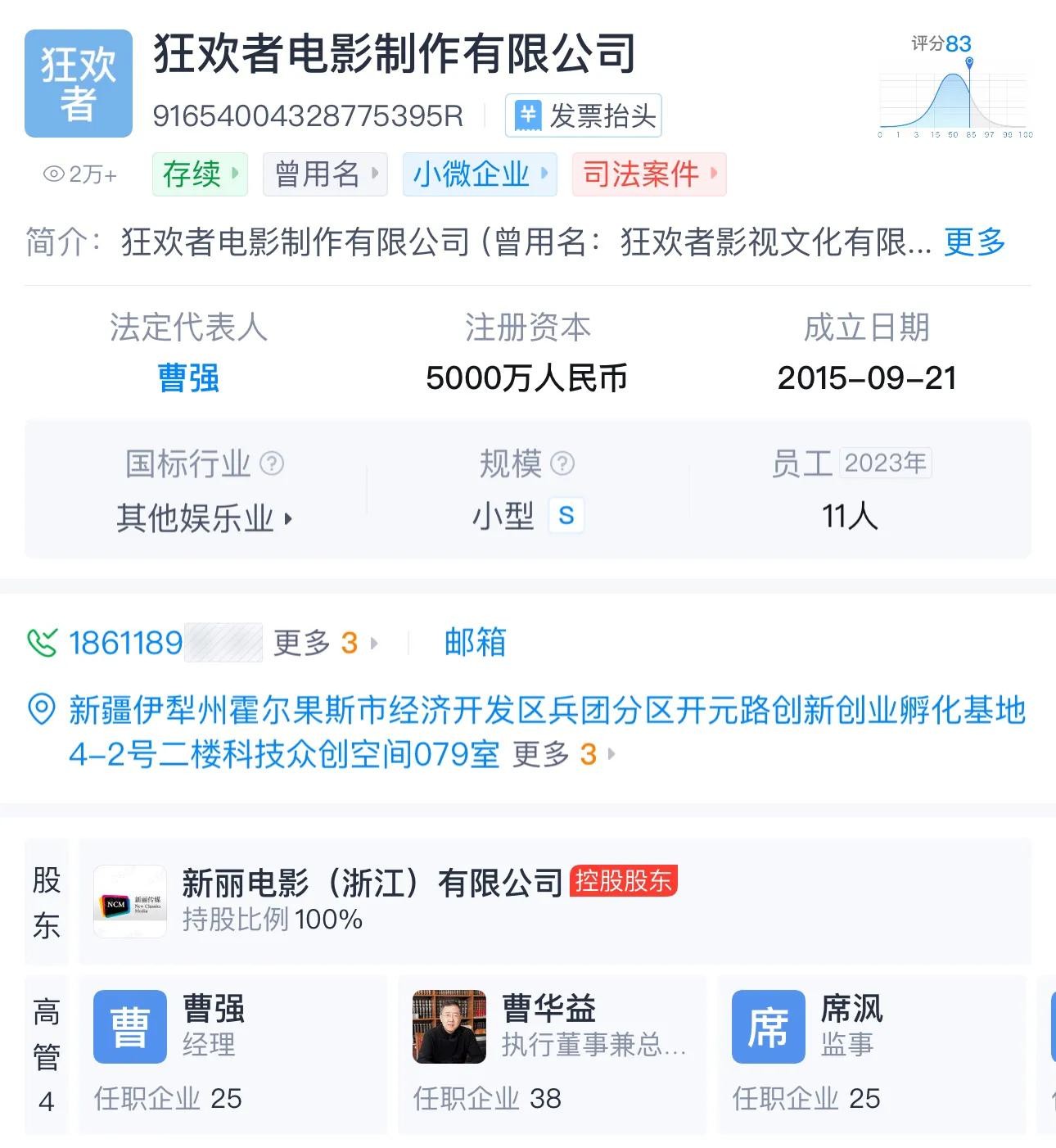Open the 曾用名 former names chip
The image size is (1056, 1148).
[324, 174]
